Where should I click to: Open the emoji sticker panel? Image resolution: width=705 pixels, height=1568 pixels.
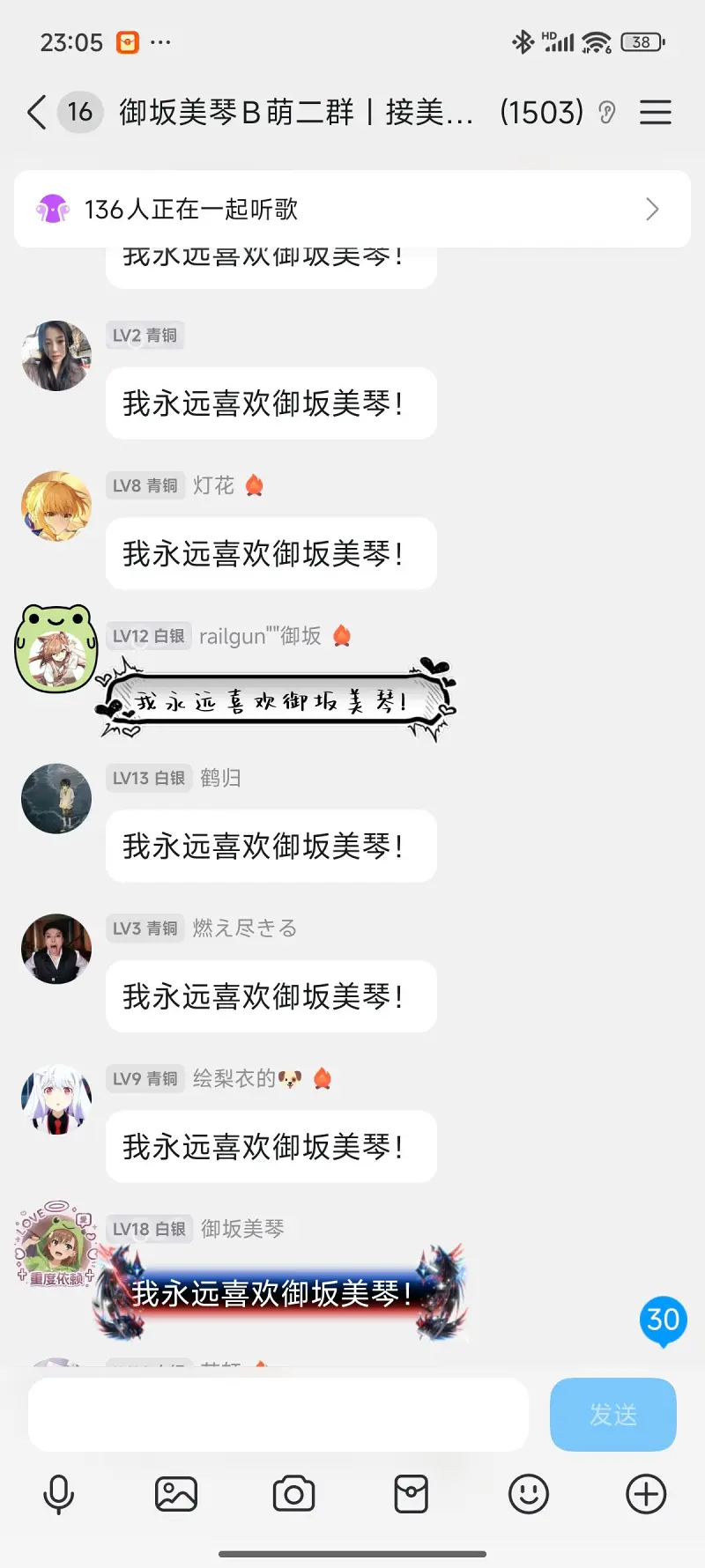click(529, 1495)
